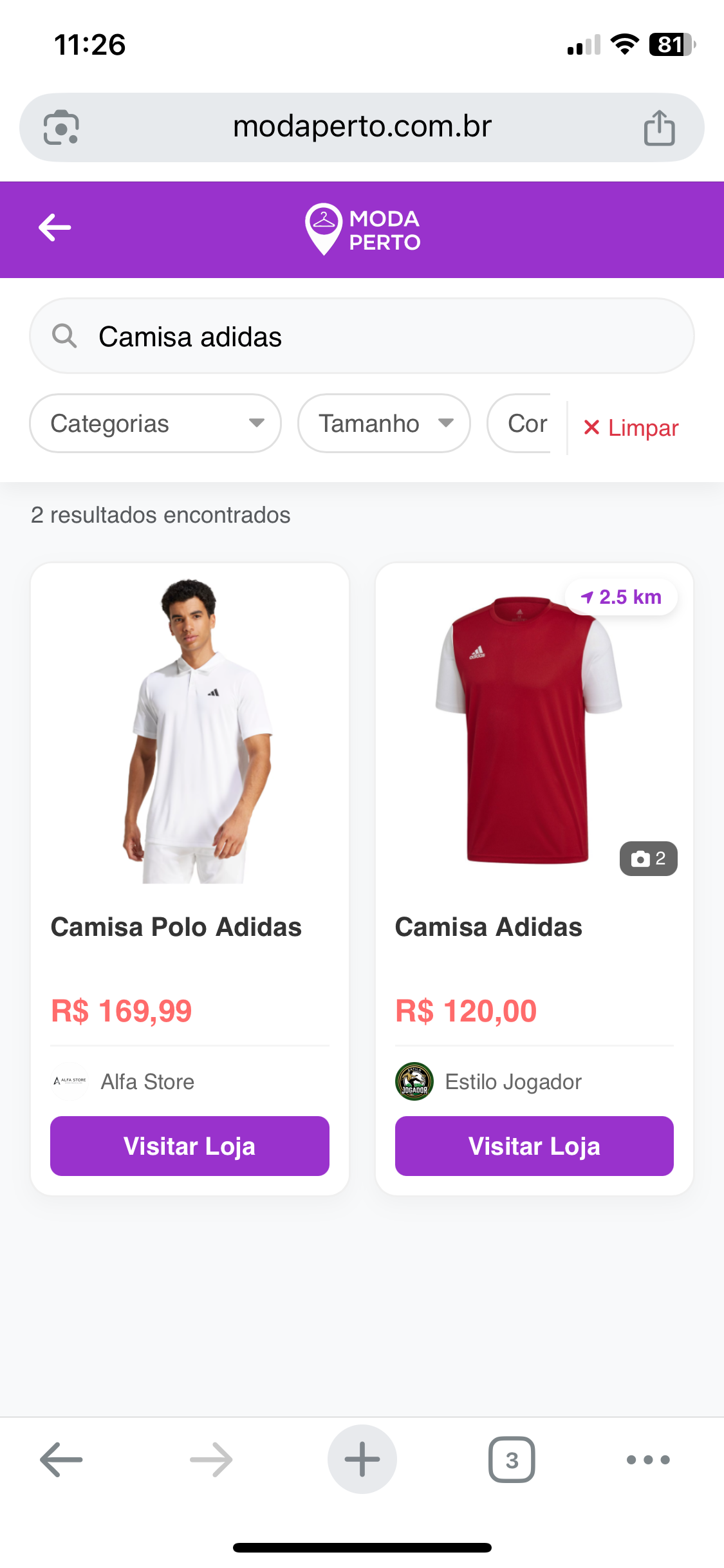Tap the browser forward navigation arrow
The width and height of the screenshot is (724, 1568).
210,1459
